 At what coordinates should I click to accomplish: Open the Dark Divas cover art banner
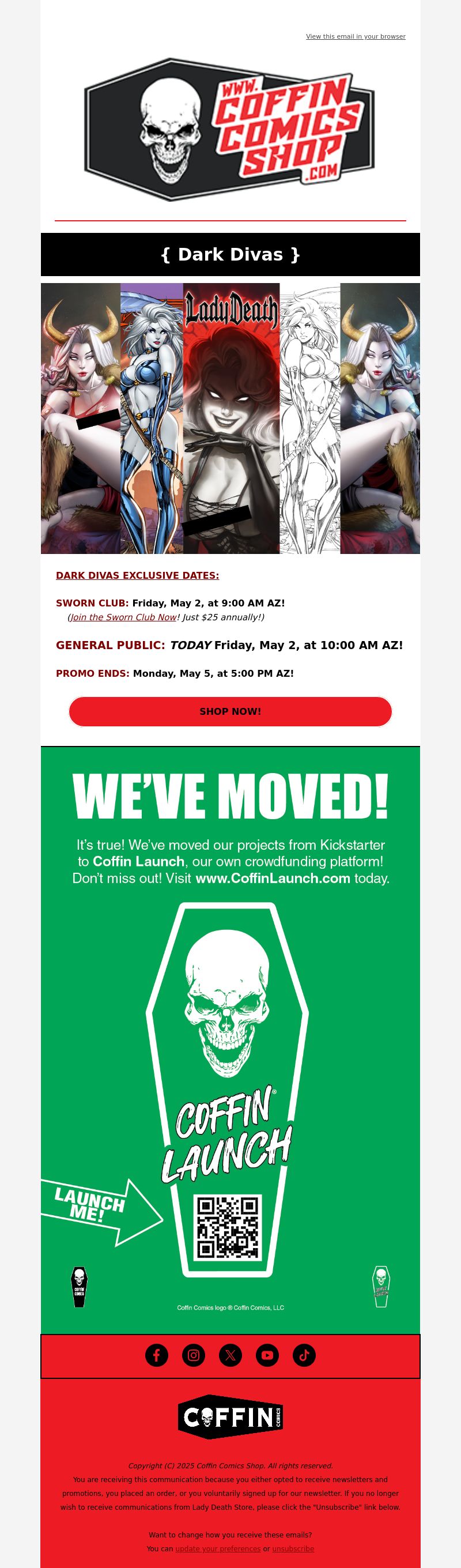[x=230, y=418]
